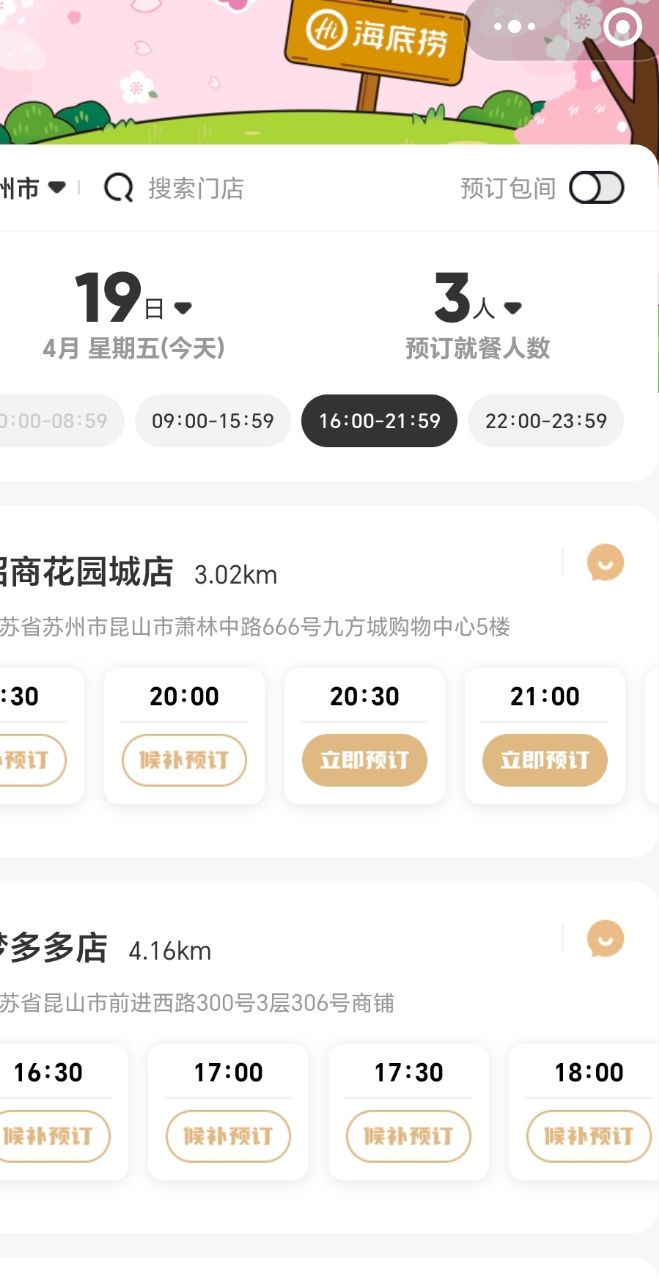The image size is (659, 1280).
Task: Contact customer service for 多多店
Action: click(605, 939)
